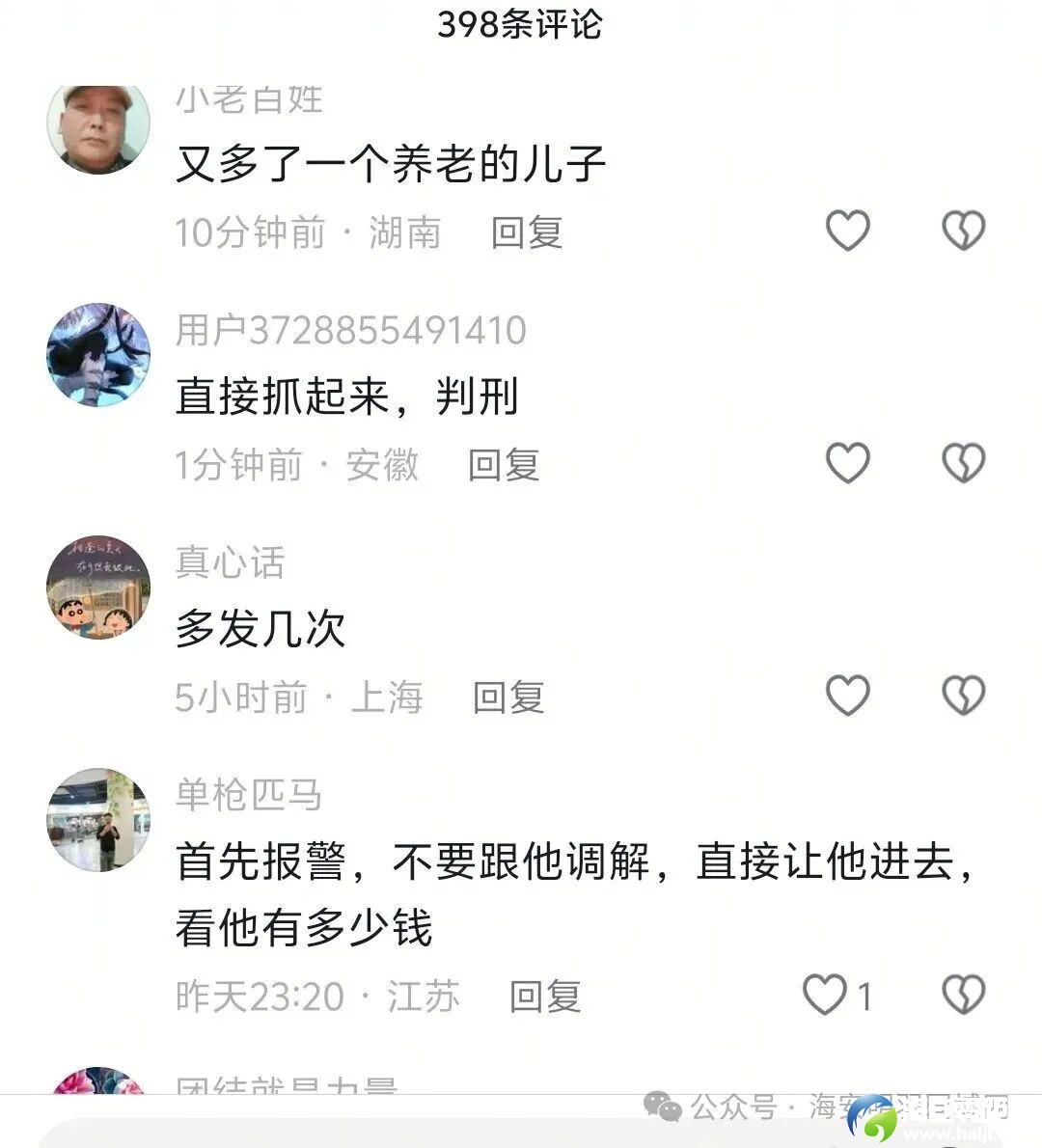1042x1148 pixels.
Task: Reply to 真心话's comment
Action: (507, 697)
